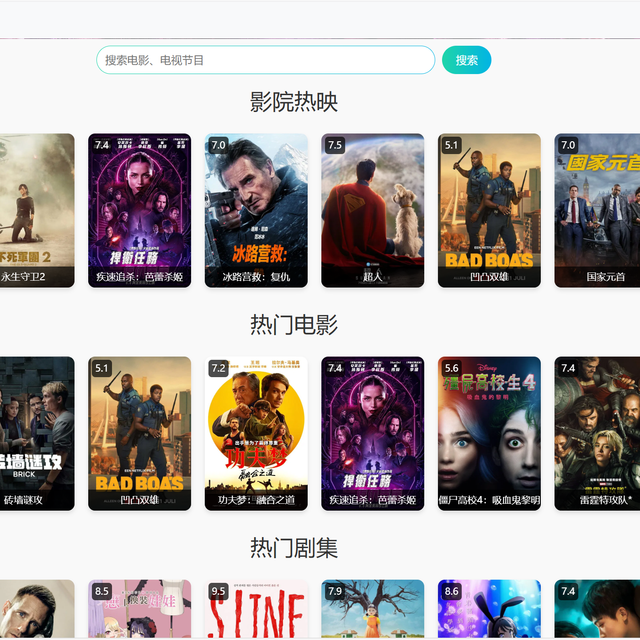The image size is (640, 640).
Task: Open 疾速追杀：芭蕾杀姬 in 热门电影
Action: [x=372, y=433]
